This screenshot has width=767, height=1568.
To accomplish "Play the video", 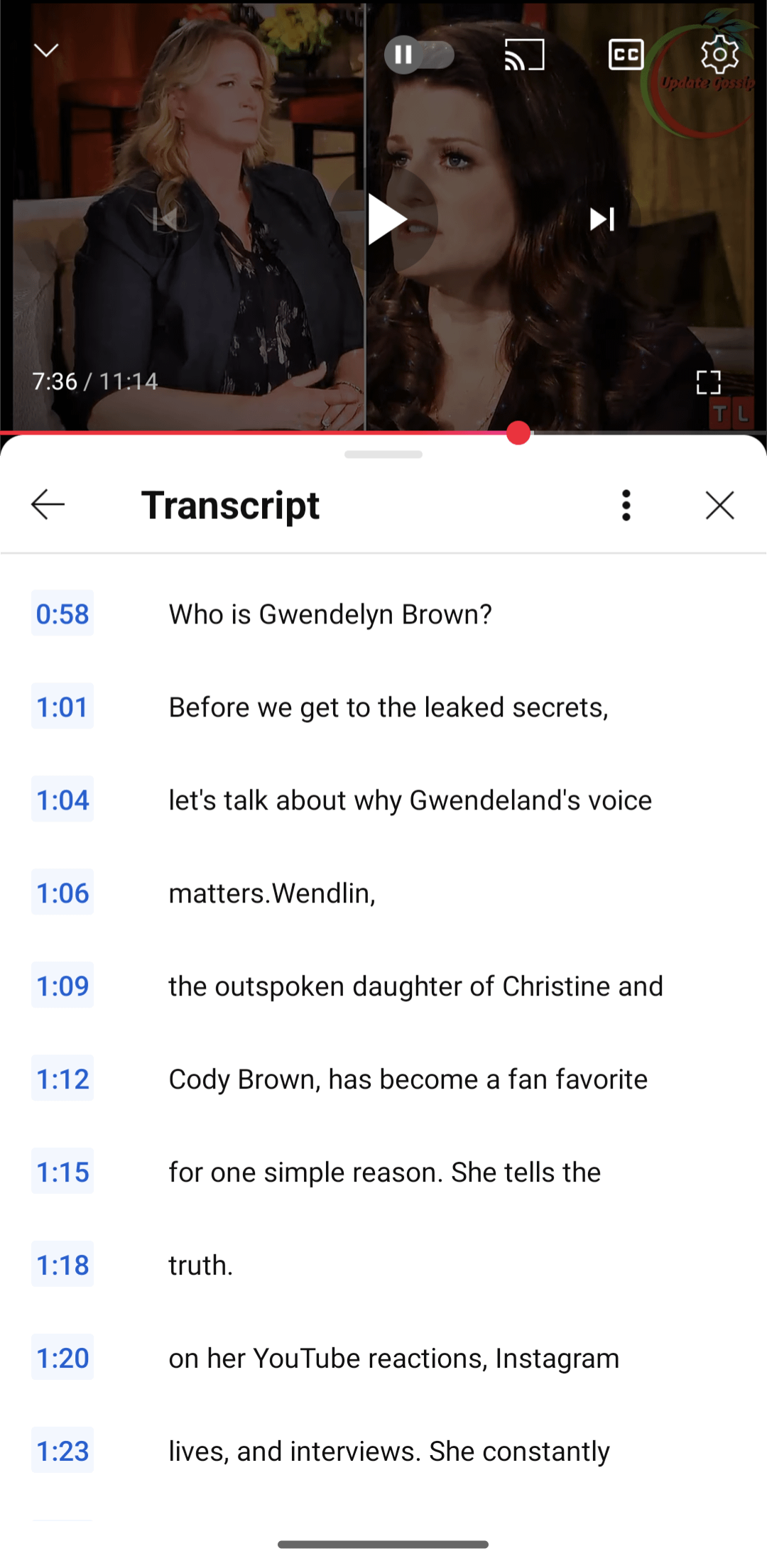I will tap(383, 219).
